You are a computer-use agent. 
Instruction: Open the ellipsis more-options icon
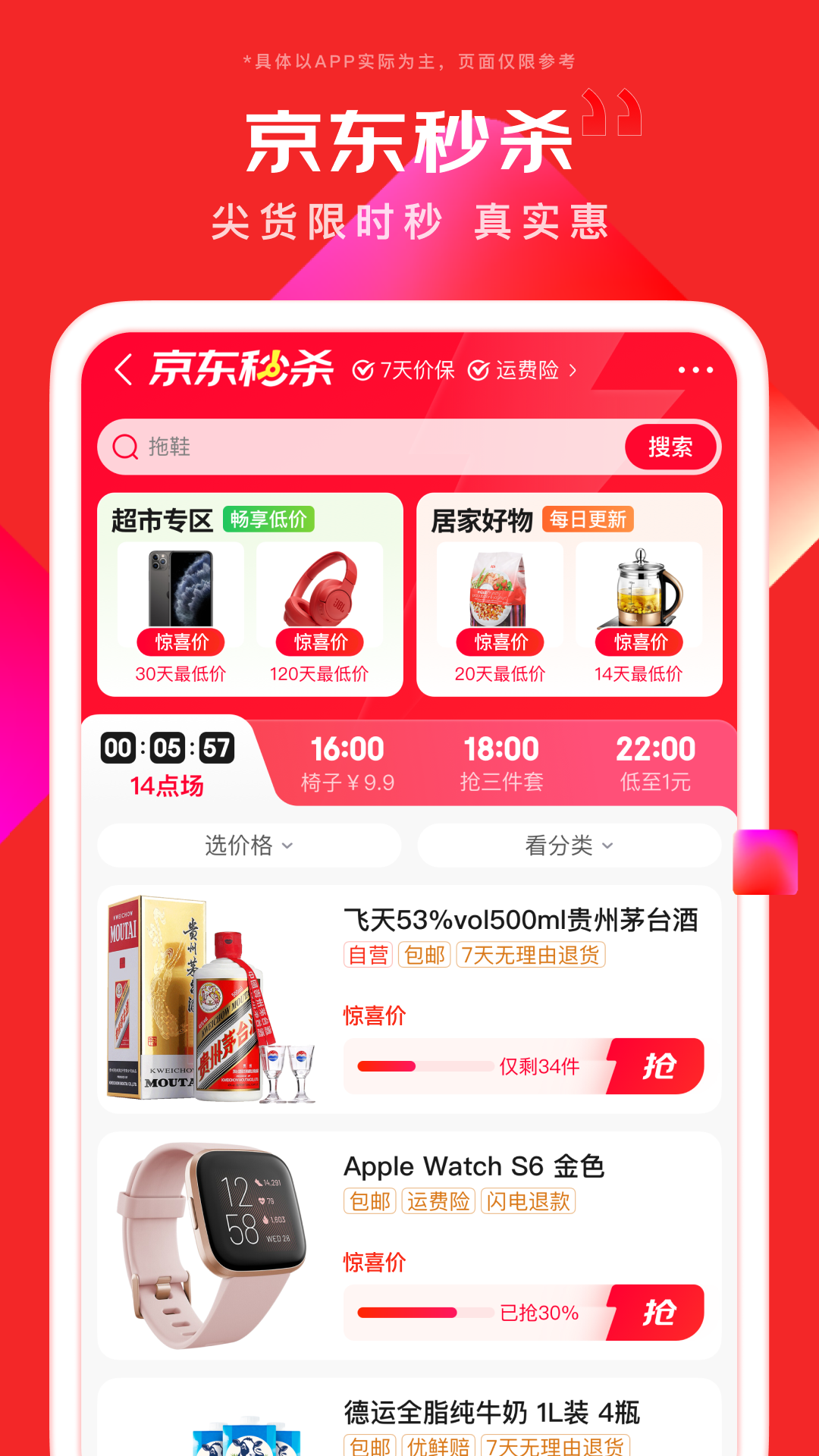[695, 370]
